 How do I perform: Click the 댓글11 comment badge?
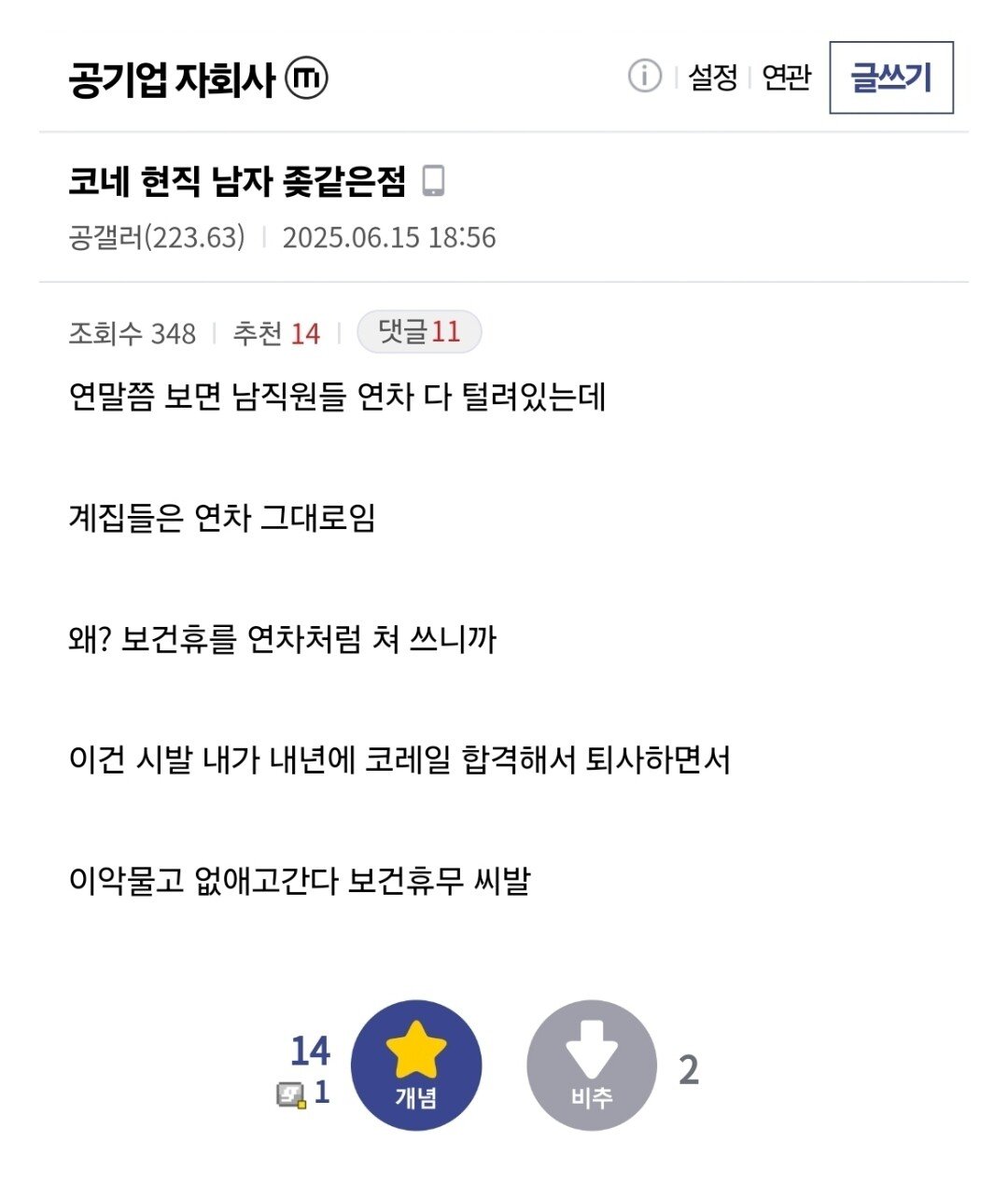[417, 333]
